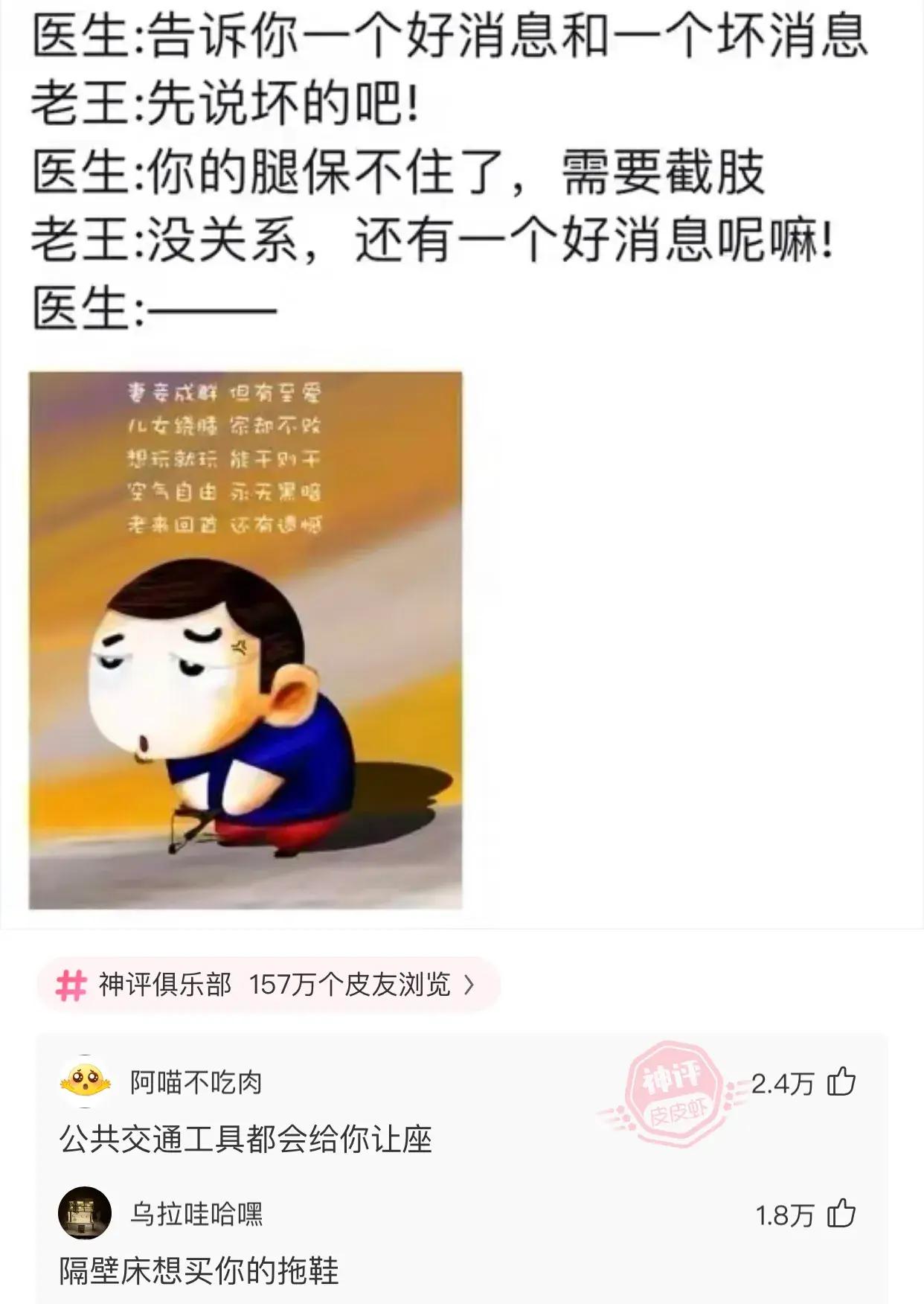Screen dimensions: 924x1304
Task: Open the 神评俱乐部 topic chip
Action: point(268,985)
